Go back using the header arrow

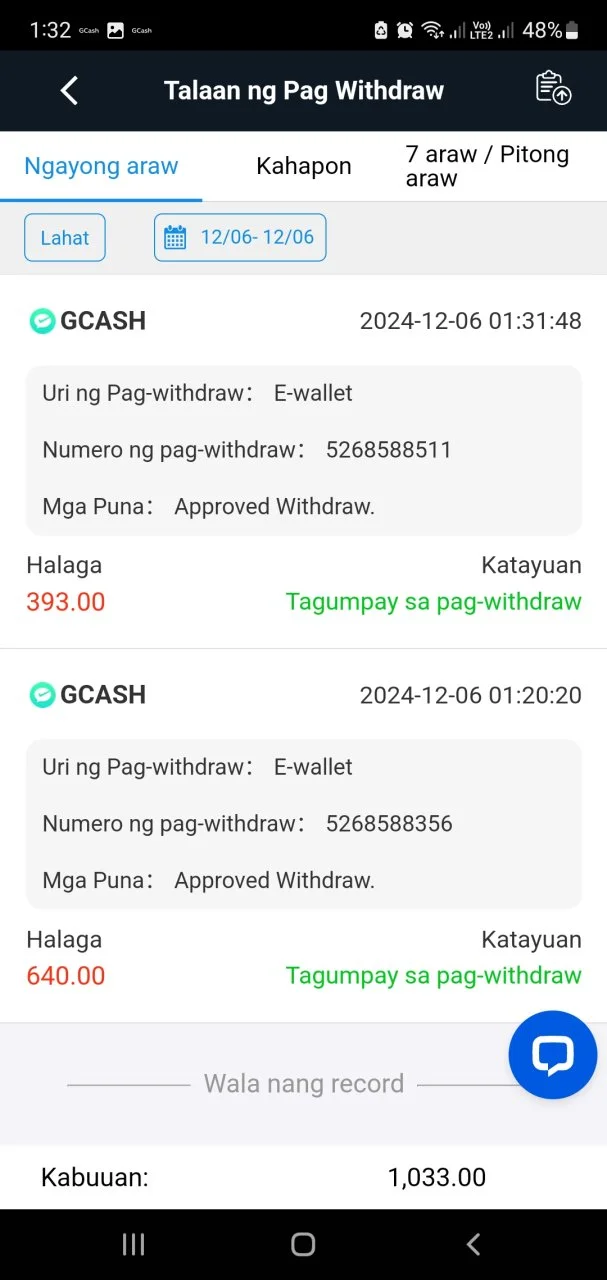(68, 90)
